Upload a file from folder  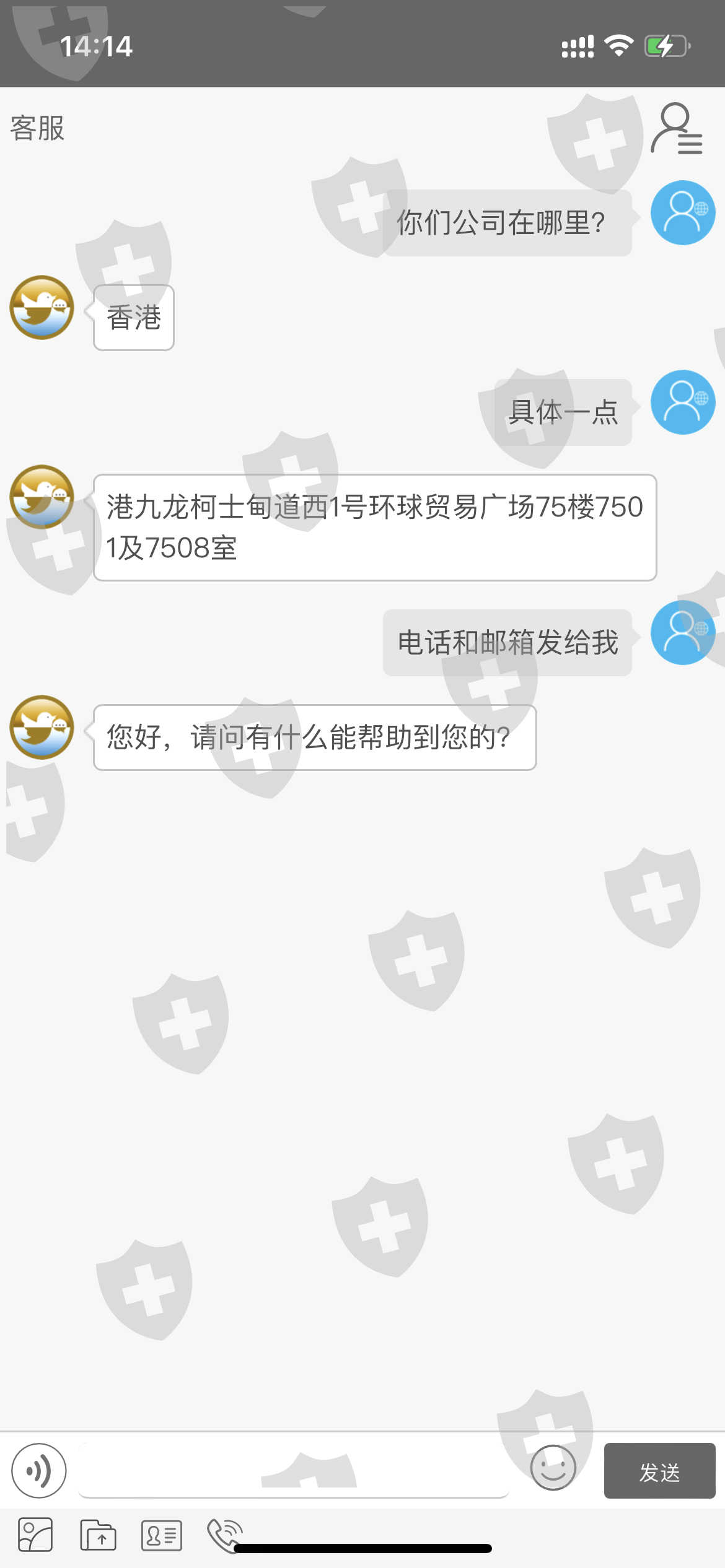point(98,1535)
